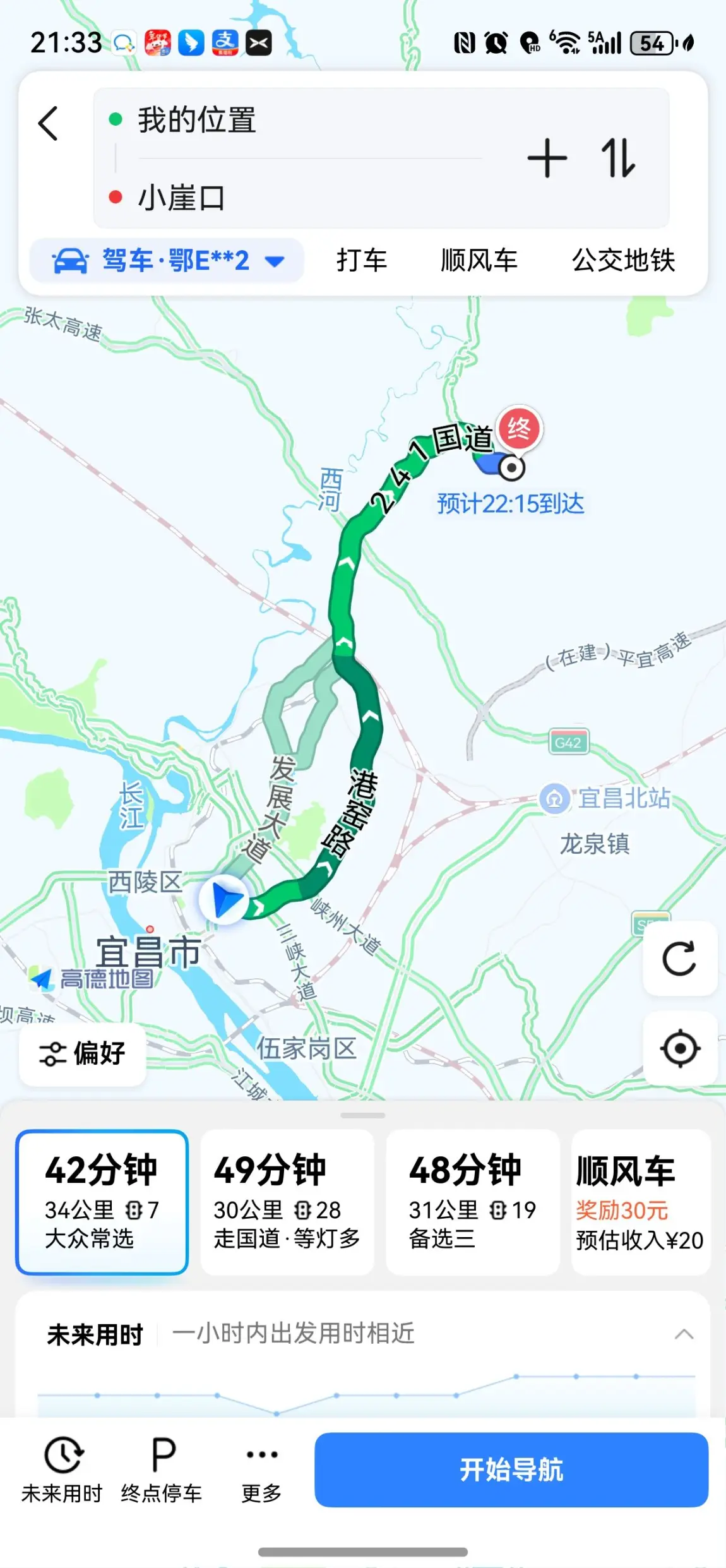Switch to the 顺风车 tab
This screenshot has height=1568, width=726.
pos(479,260)
